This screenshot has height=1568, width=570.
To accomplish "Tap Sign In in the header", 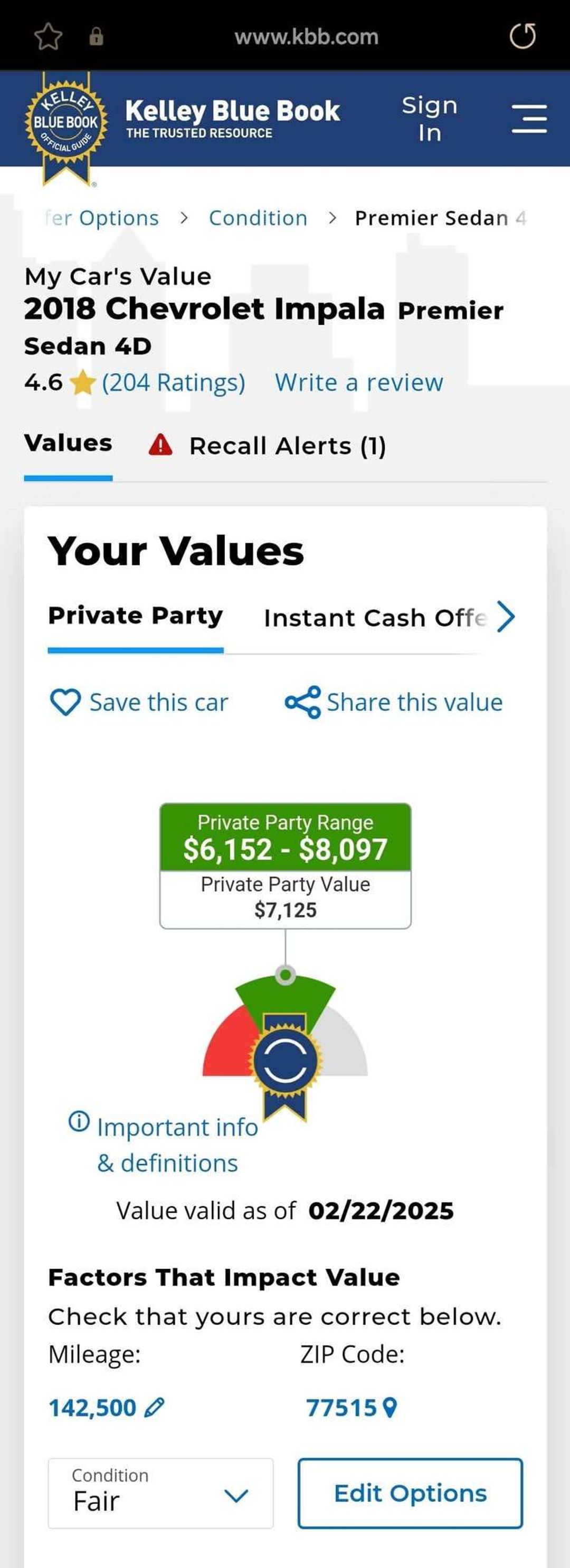I will [429, 119].
